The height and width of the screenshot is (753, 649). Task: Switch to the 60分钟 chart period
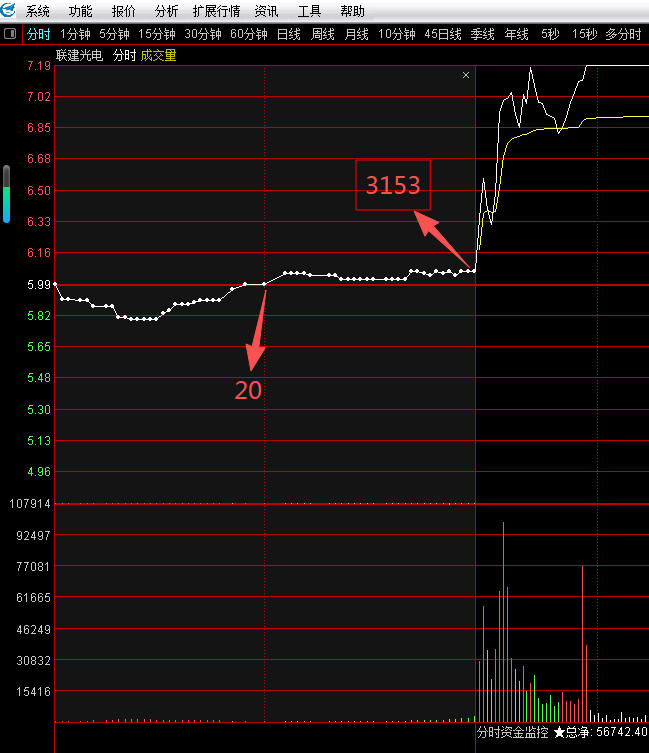tap(249, 34)
